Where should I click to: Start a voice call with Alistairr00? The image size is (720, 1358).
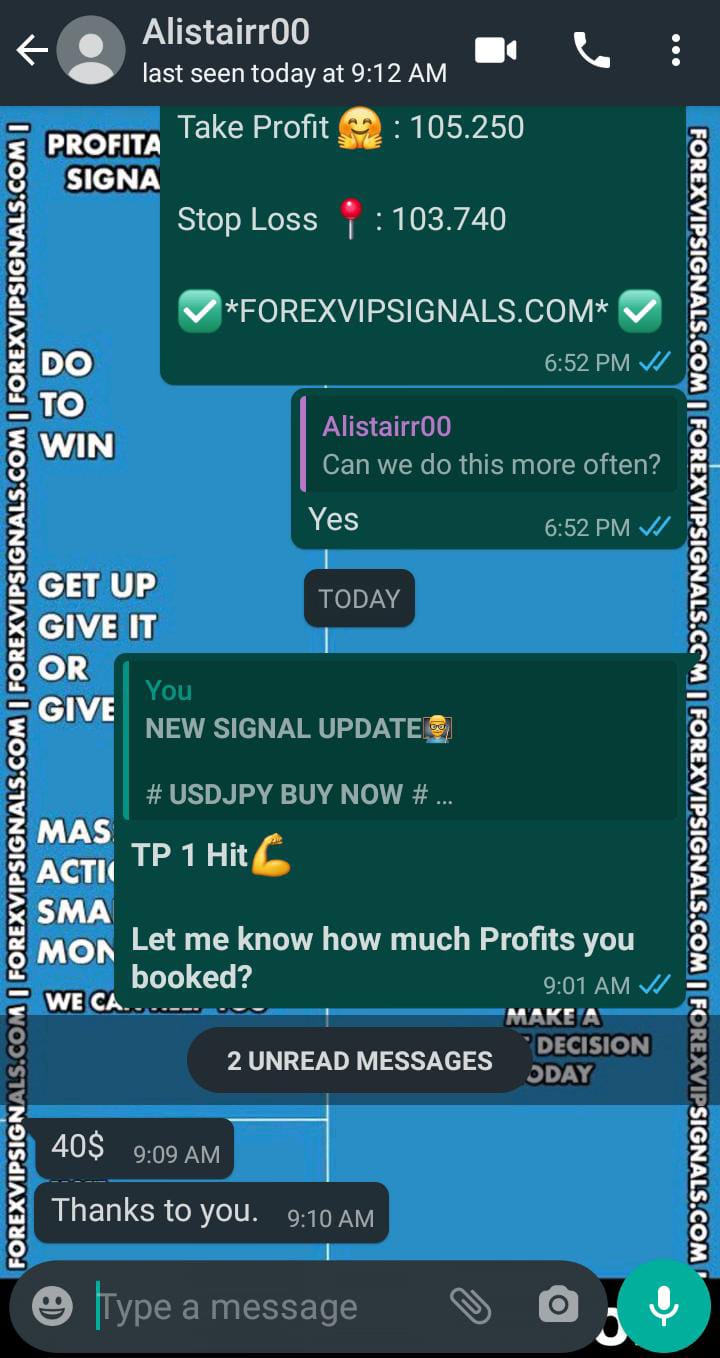point(591,50)
